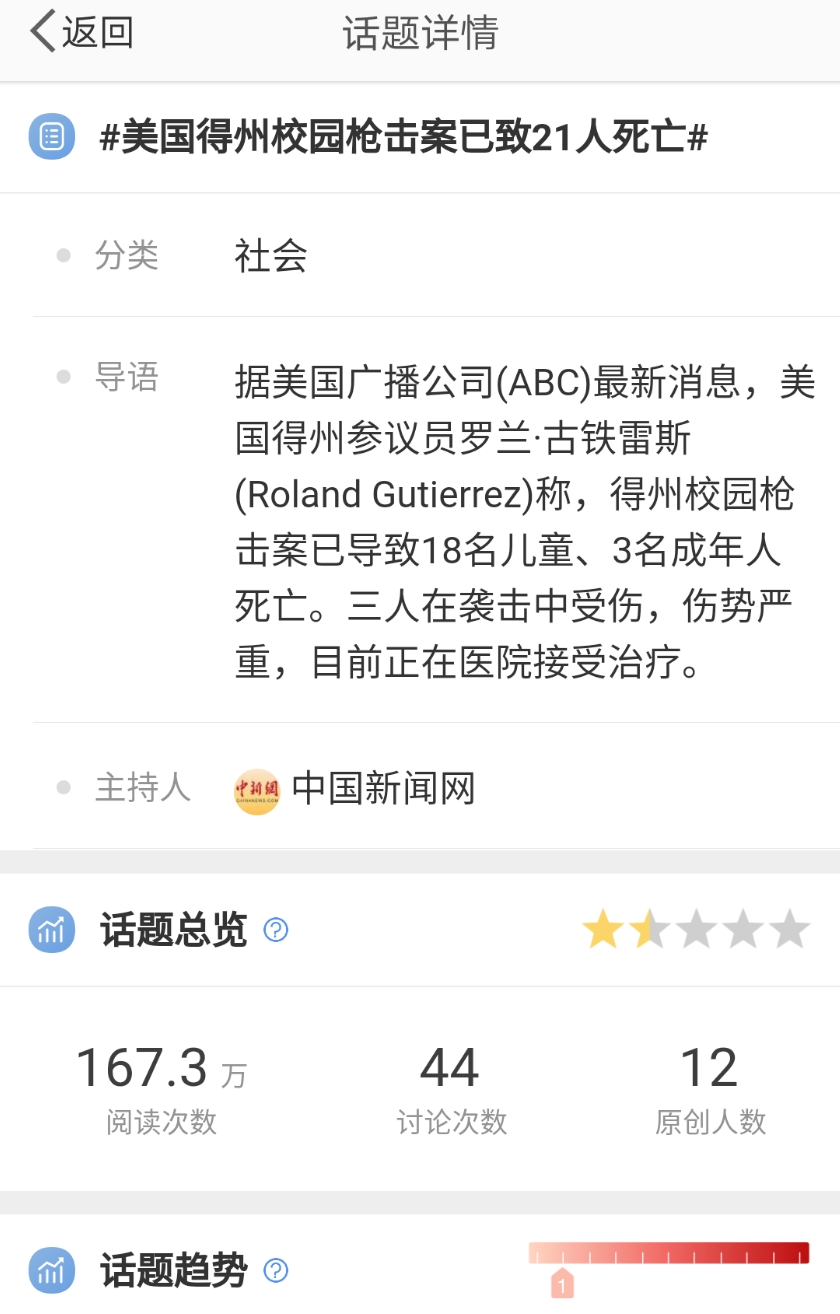
Task: Open help icon next to 话题总览
Action: click(276, 930)
